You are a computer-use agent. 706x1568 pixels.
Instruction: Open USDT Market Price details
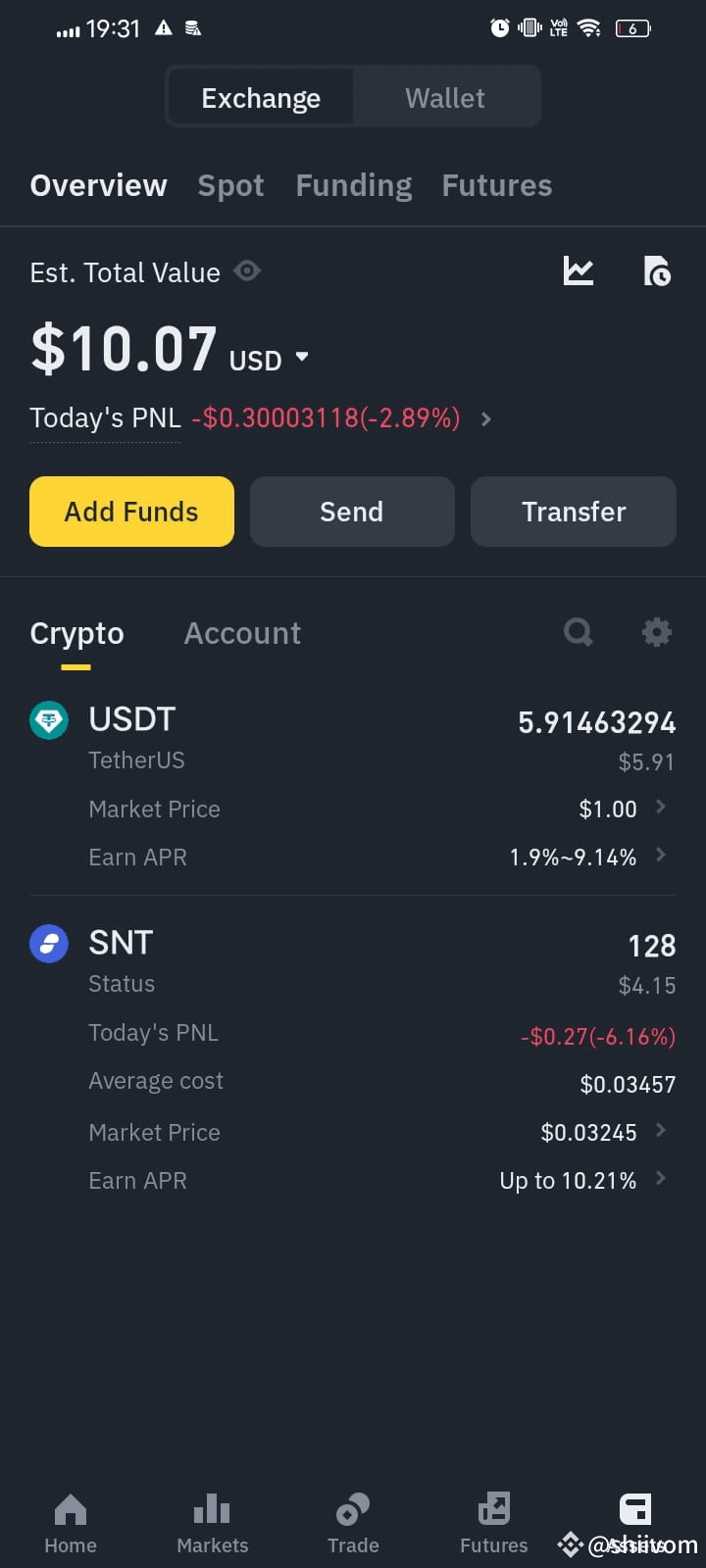pyautogui.click(x=658, y=808)
